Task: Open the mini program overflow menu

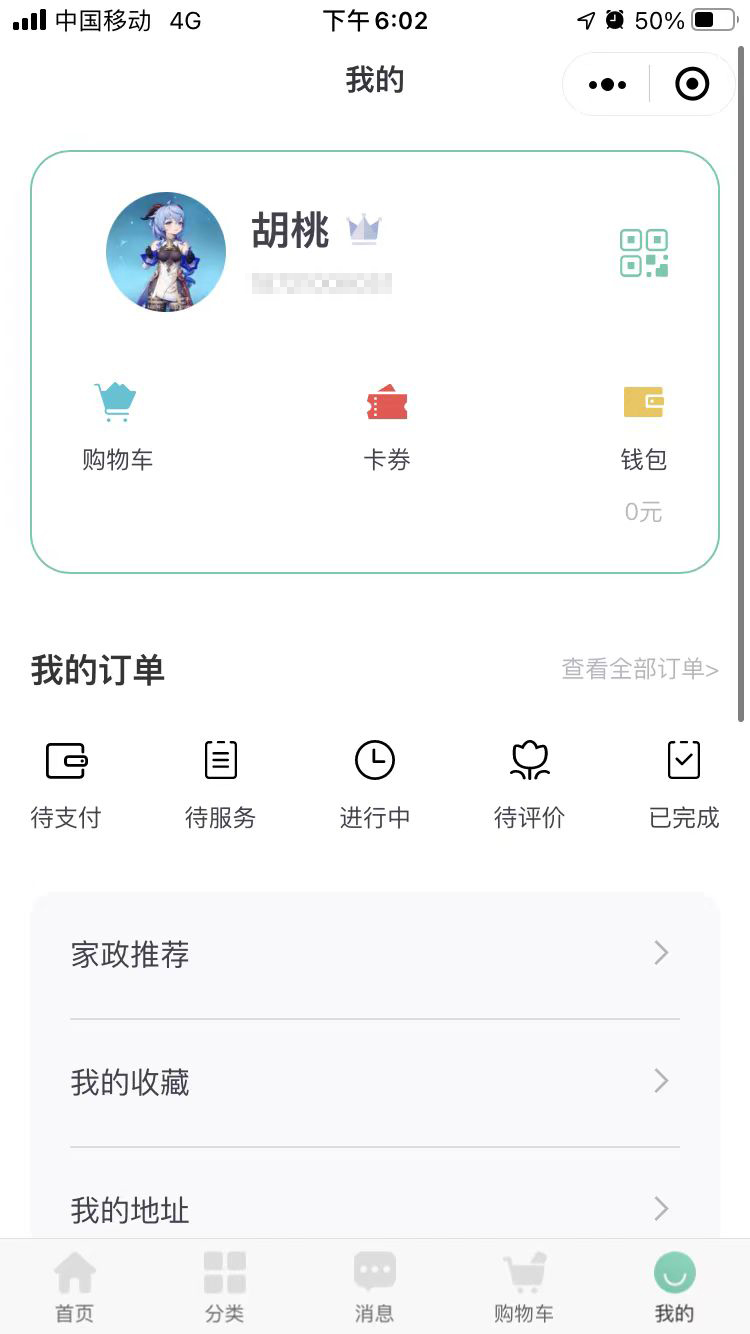Action: click(607, 85)
